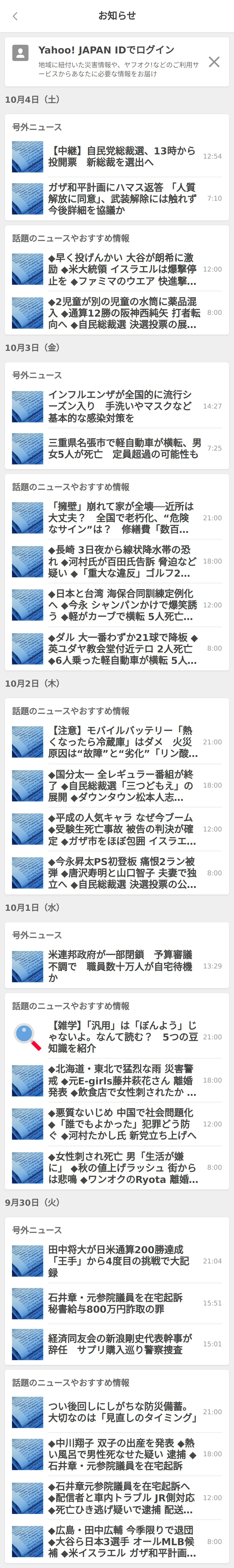Screen dimensions: 234x1568
Task: Read the 雑学「汎用」の読み方 article
Action: coord(122,1037)
